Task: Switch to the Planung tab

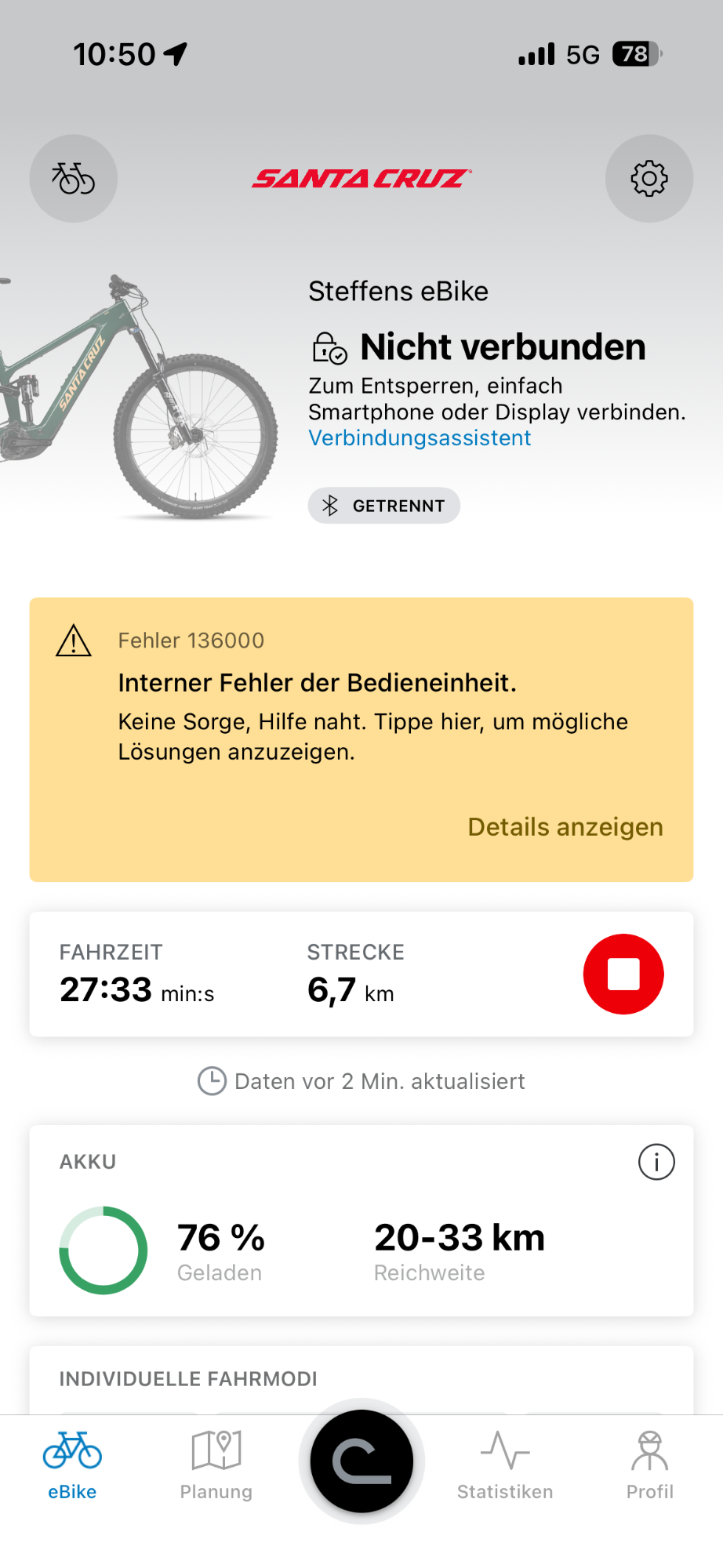Action: point(216,1465)
